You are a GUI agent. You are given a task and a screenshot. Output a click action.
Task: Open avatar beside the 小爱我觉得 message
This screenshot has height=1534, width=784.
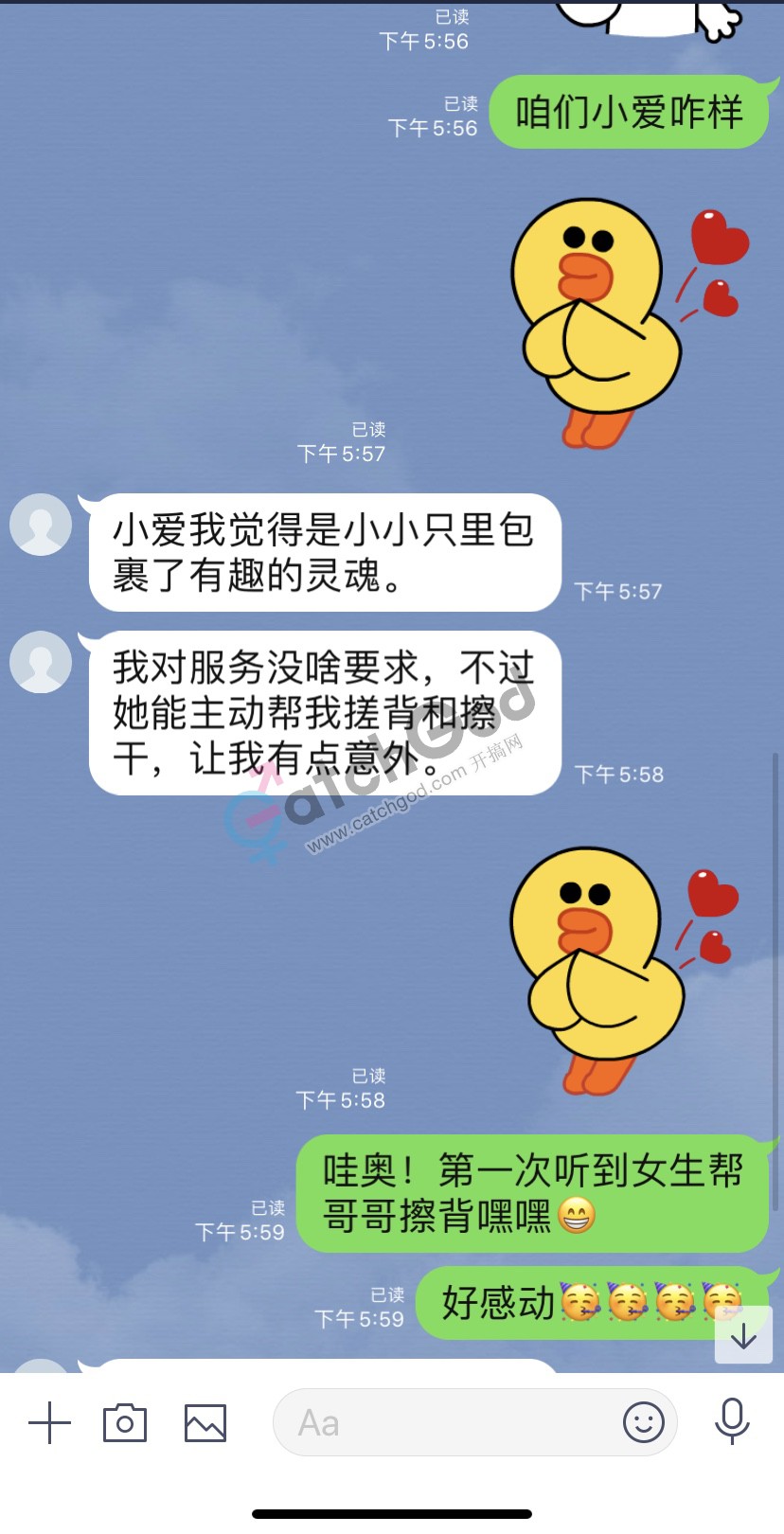(41, 524)
